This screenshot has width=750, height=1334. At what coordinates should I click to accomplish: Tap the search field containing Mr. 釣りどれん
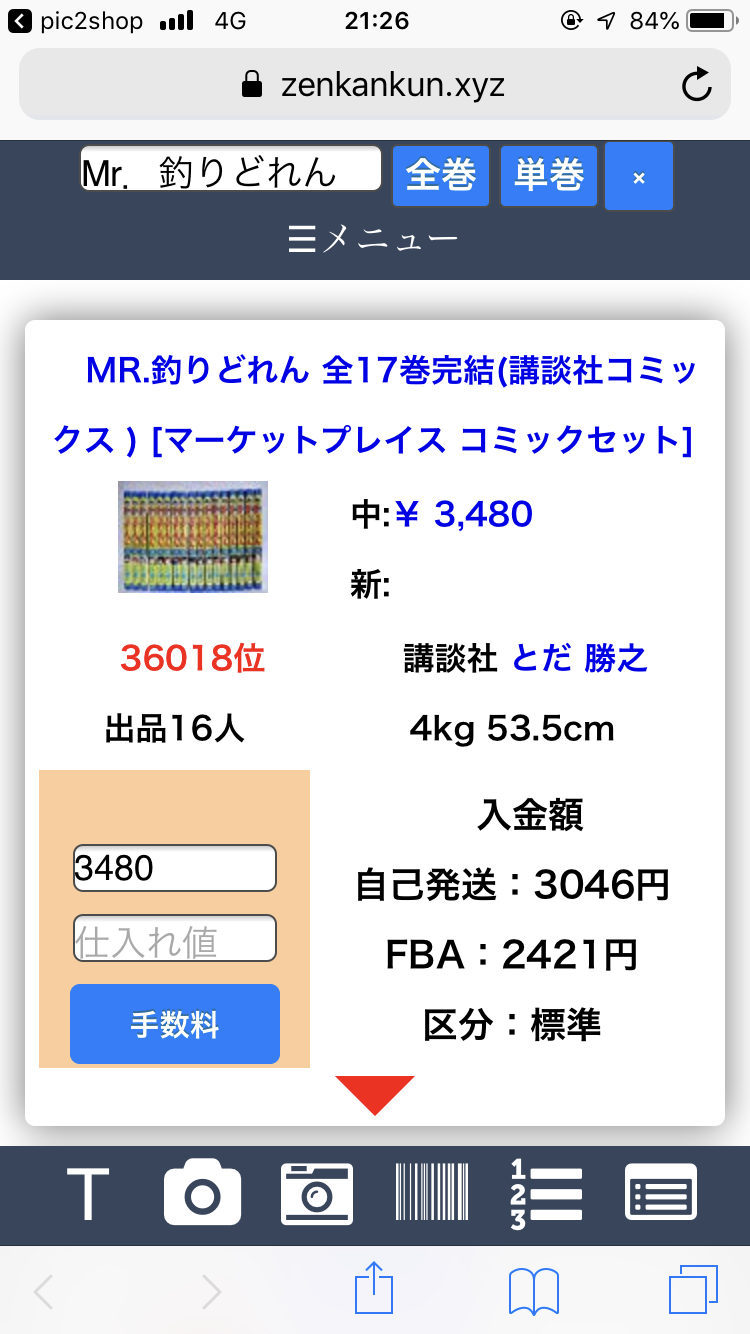230,169
